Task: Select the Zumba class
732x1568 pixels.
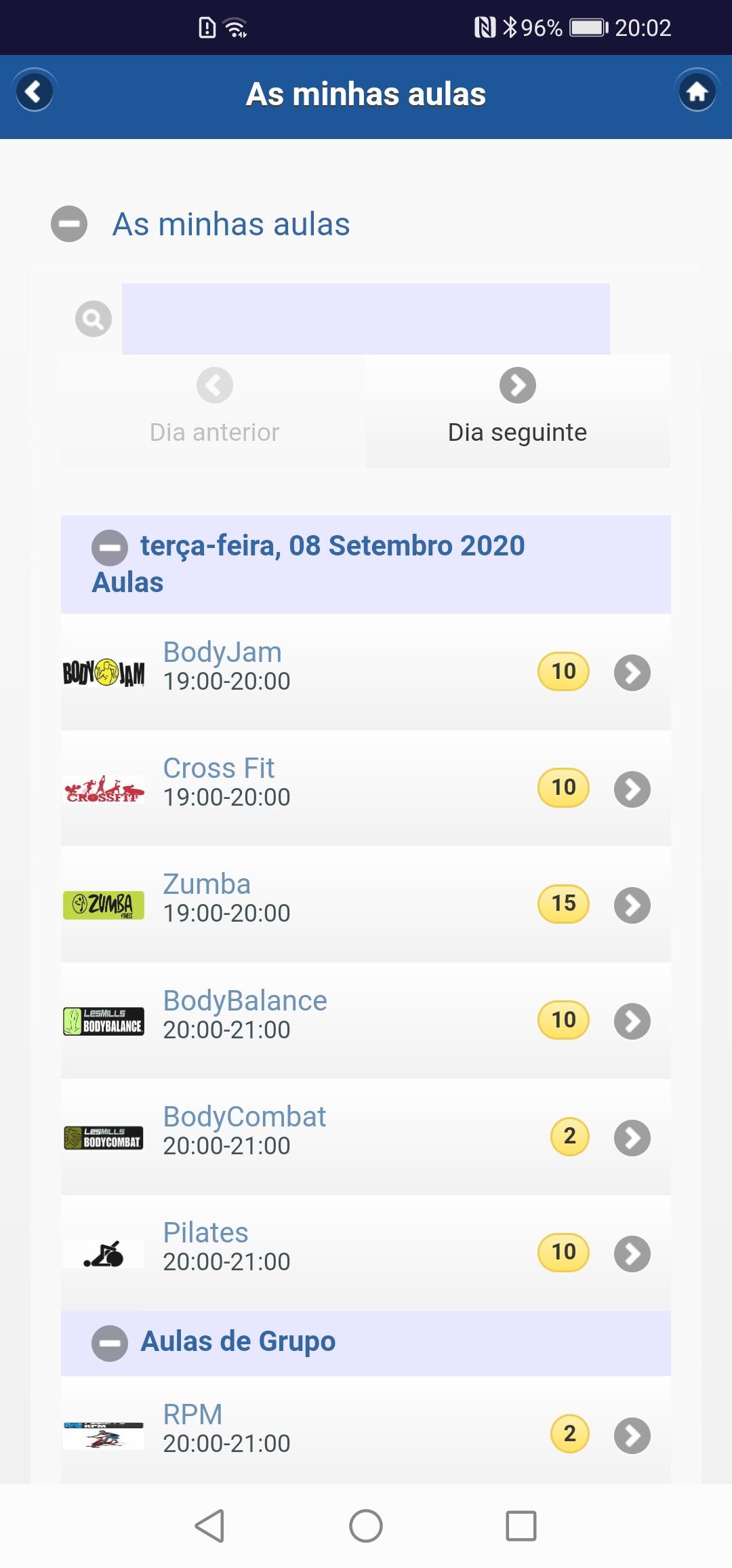Action: pos(366,904)
